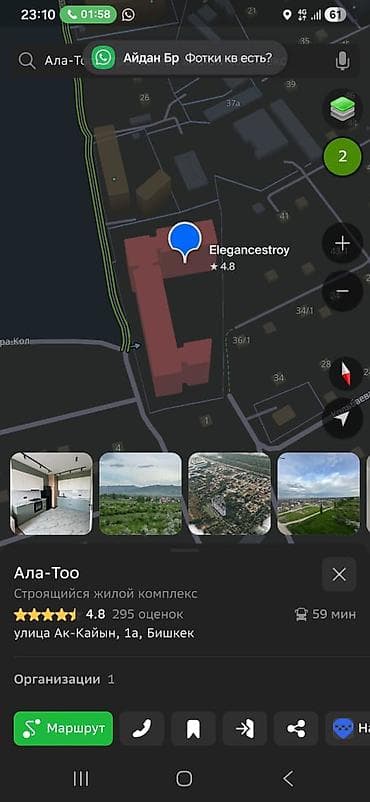Tap the green traffic indicator showing 2
Image resolution: width=370 pixels, height=802 pixels.
click(x=342, y=157)
